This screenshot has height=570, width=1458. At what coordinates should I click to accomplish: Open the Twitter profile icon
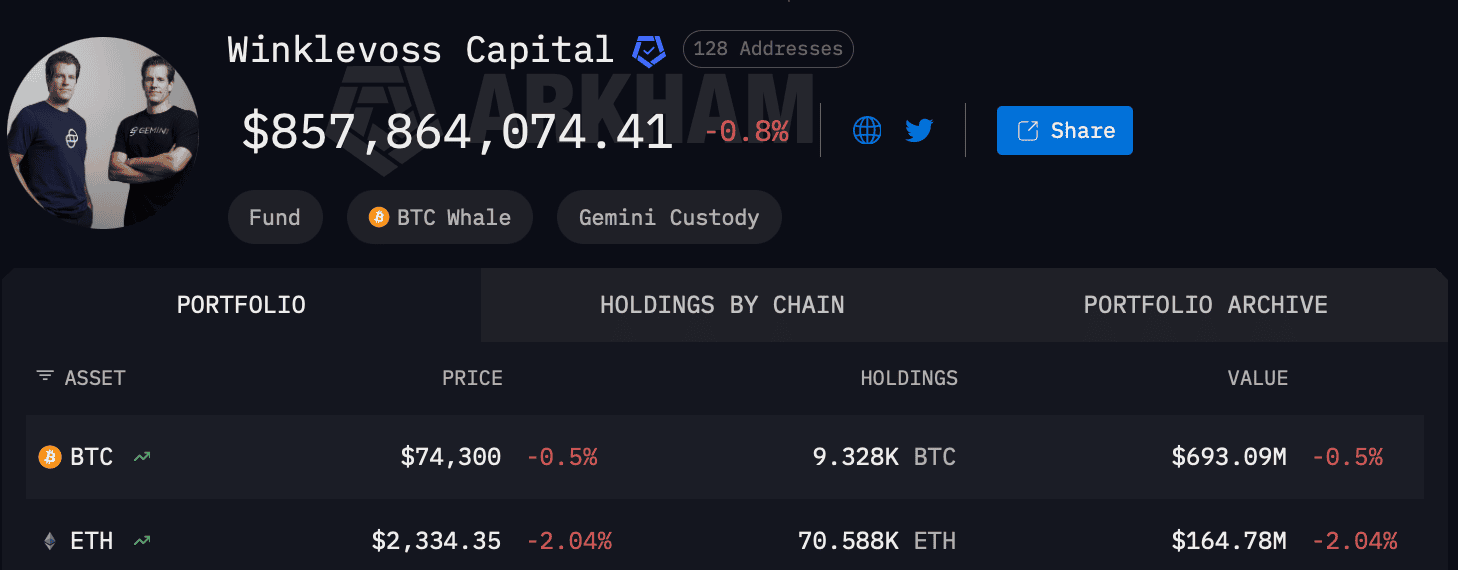pos(919,130)
